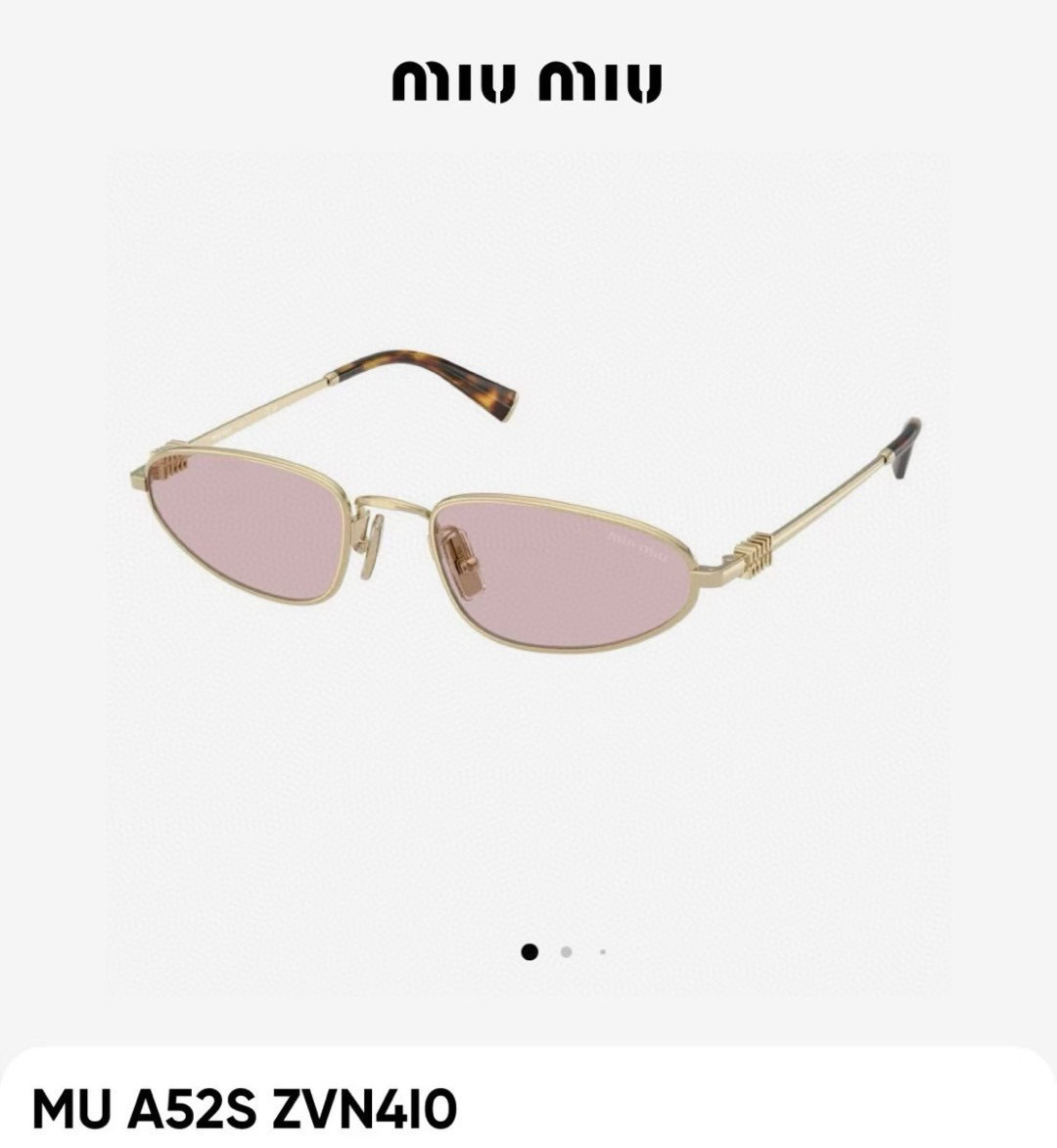The image size is (1057, 1148).
Task: Jump to the second image indicator dot
Action: coord(566,952)
